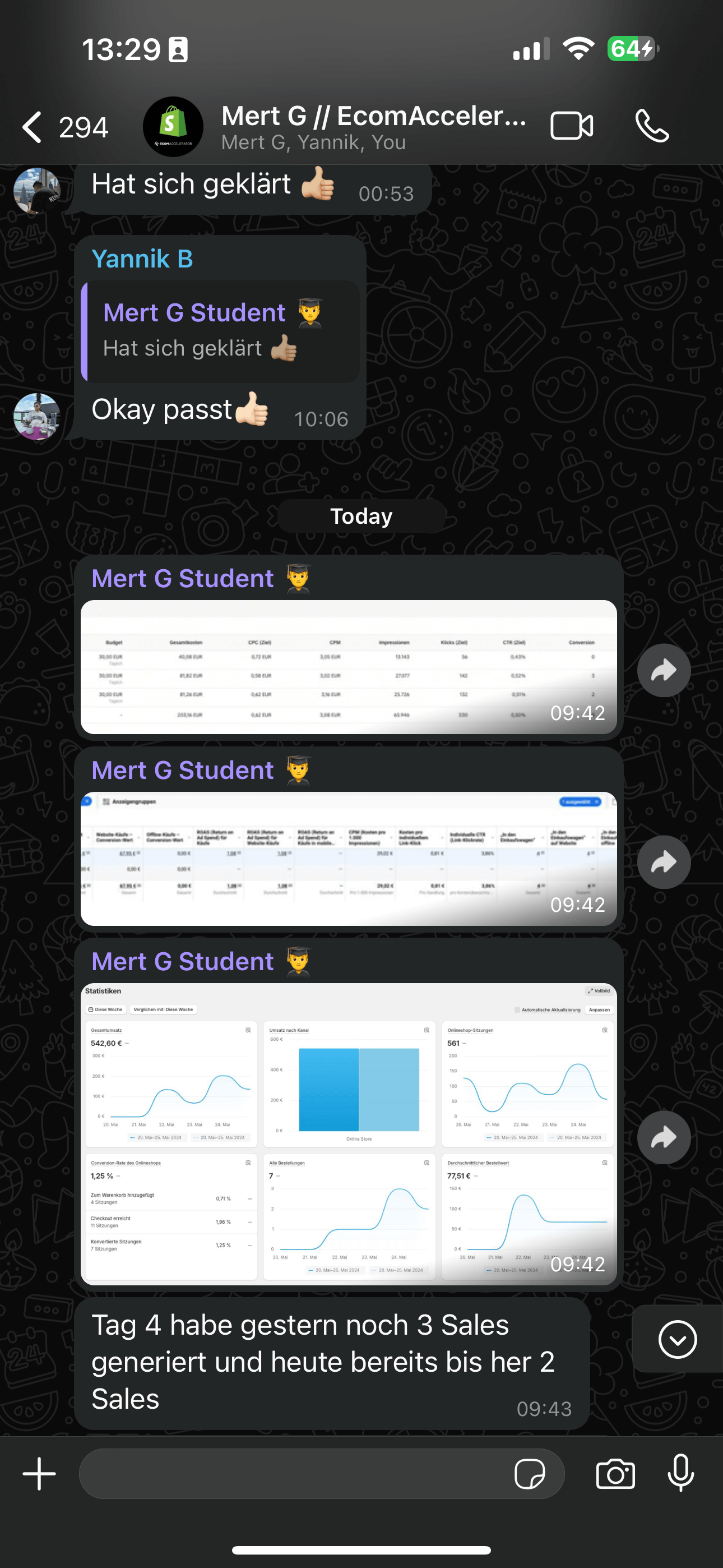Go back to the chat list
723x1568 pixels.
click(x=34, y=127)
